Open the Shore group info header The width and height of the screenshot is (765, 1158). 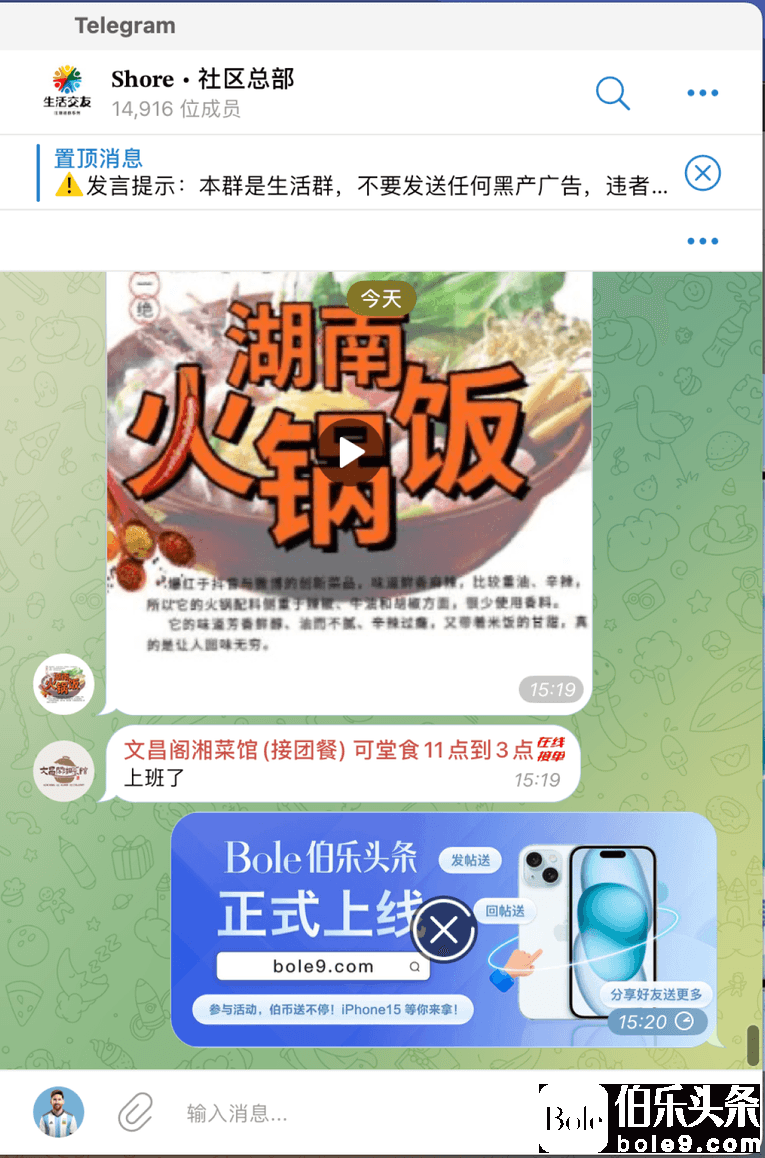[x=200, y=92]
